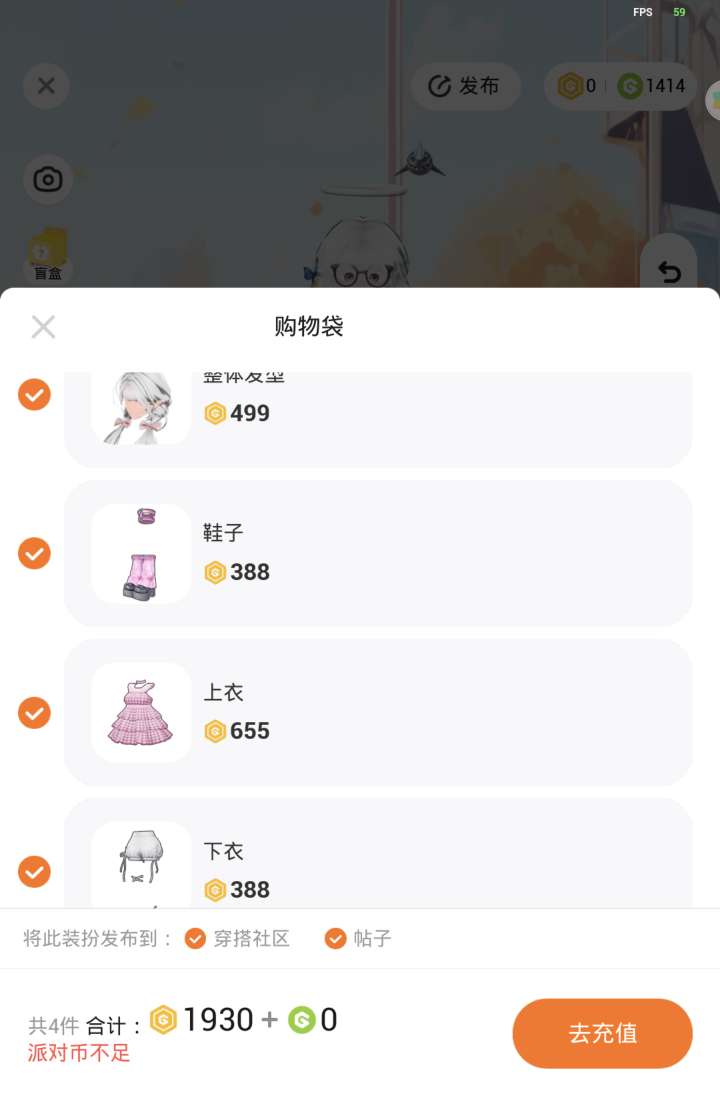Open the camera screenshot icon
720x1100 pixels.
pyautogui.click(x=47, y=180)
